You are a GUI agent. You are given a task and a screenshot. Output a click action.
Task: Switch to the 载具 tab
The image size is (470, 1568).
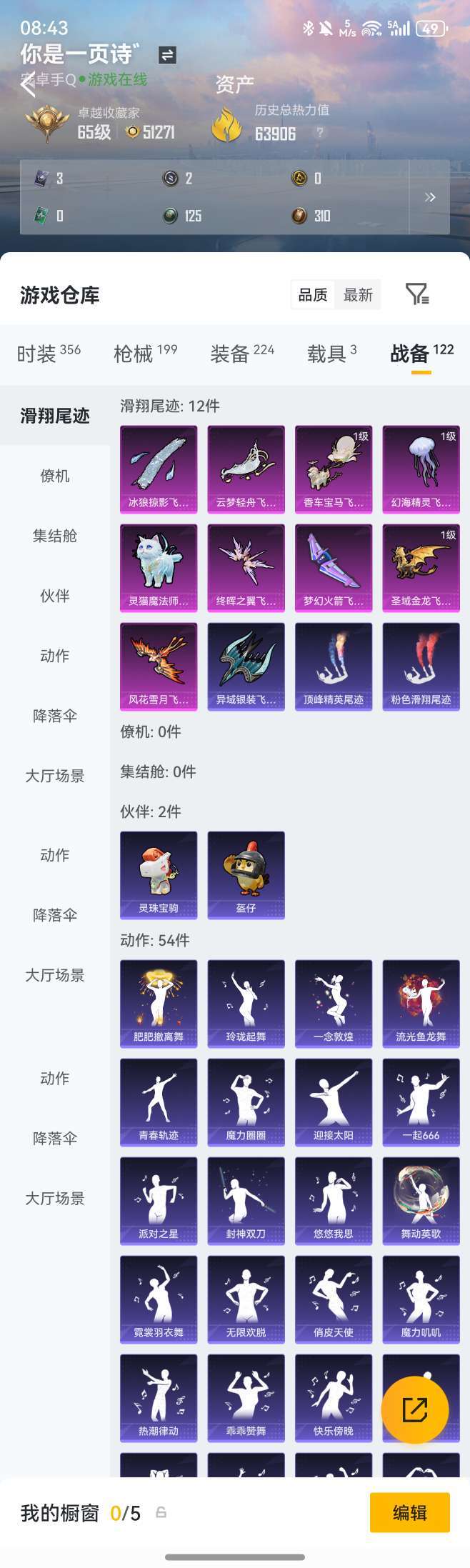pyautogui.click(x=331, y=353)
